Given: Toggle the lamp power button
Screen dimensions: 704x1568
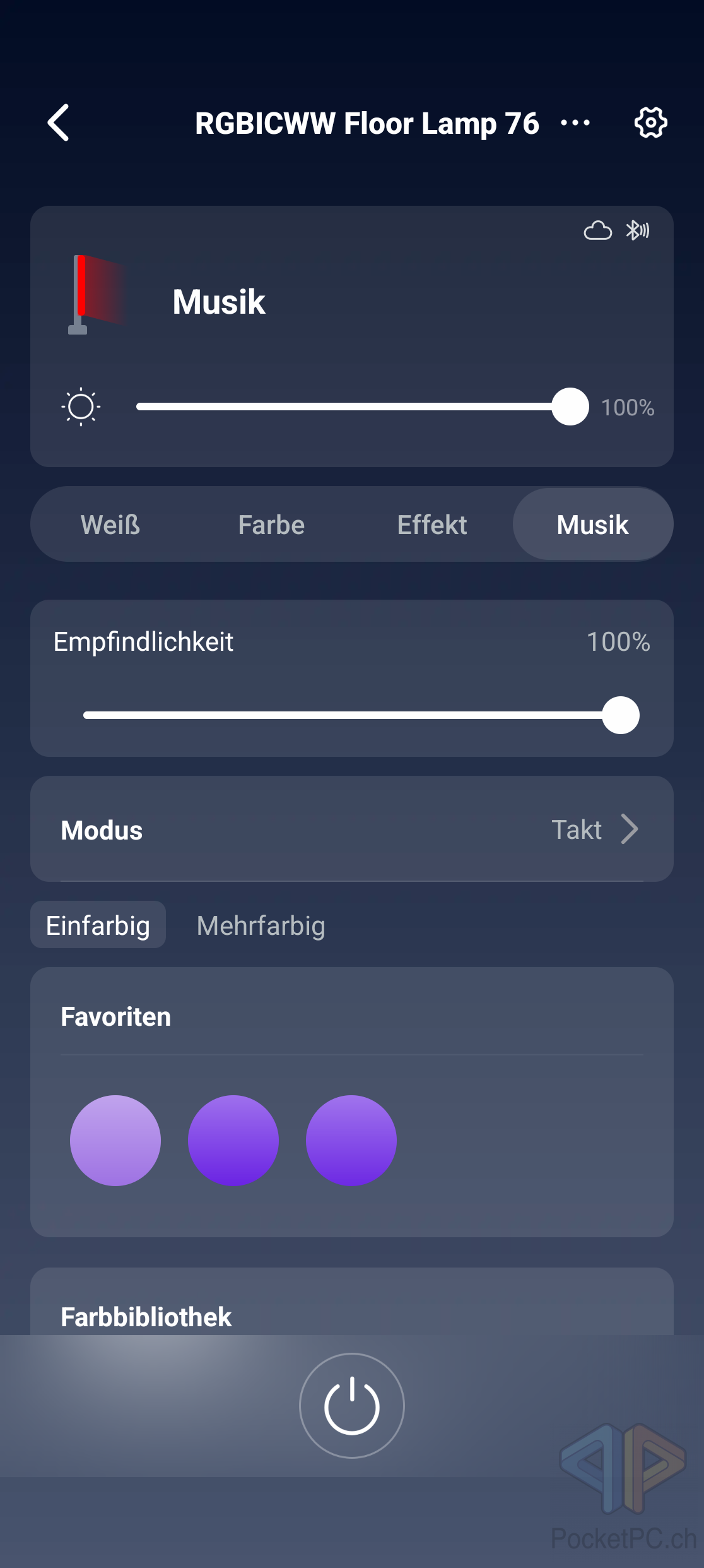Looking at the screenshot, I should pos(352,1406).
